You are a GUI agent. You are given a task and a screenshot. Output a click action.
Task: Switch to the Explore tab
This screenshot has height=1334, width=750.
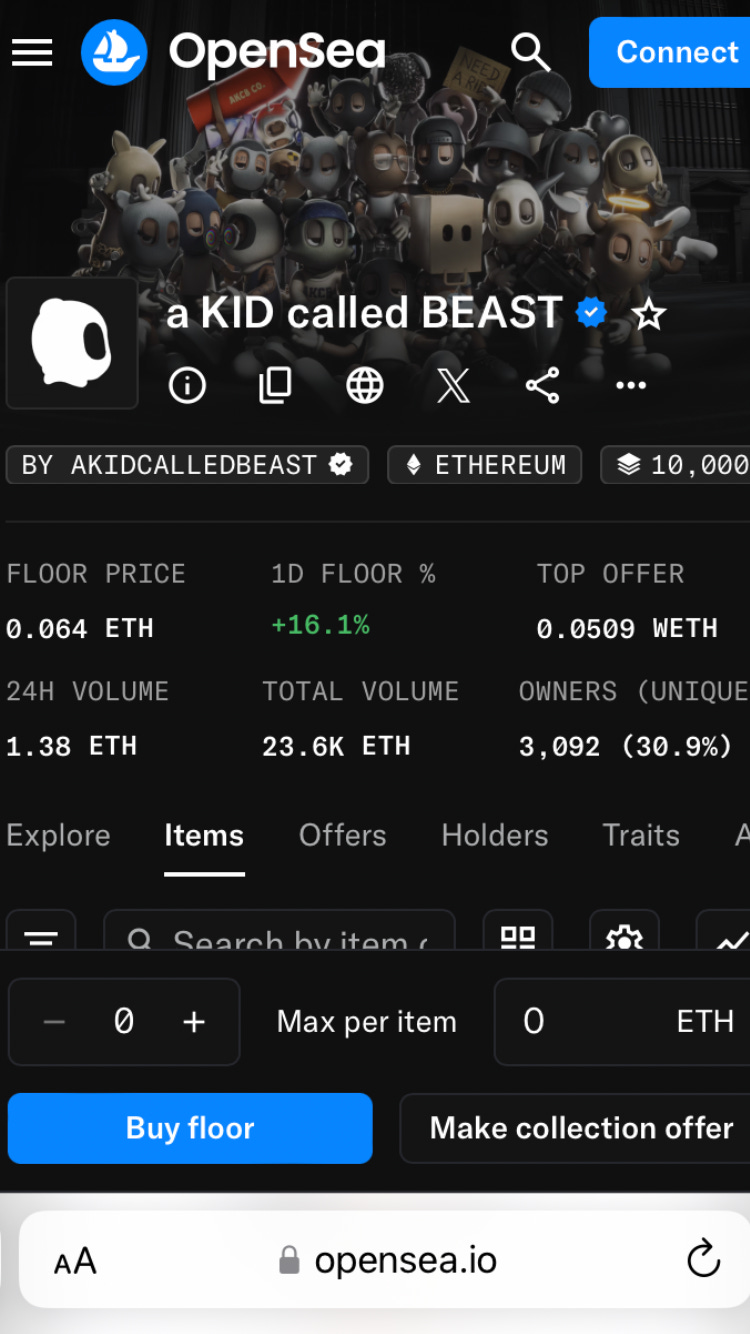58,836
